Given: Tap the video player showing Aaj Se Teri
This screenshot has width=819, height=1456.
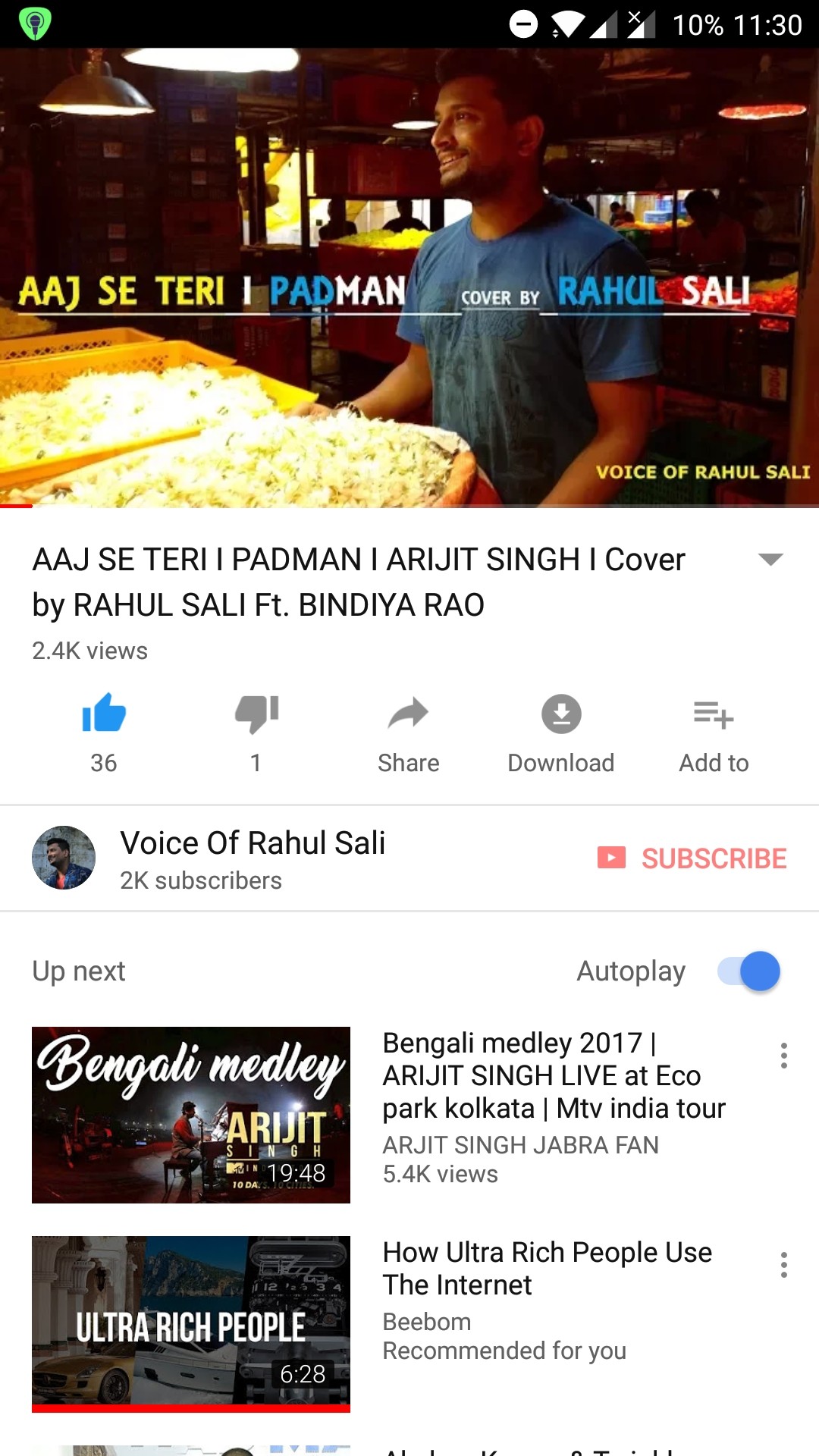Looking at the screenshot, I should tap(409, 278).
